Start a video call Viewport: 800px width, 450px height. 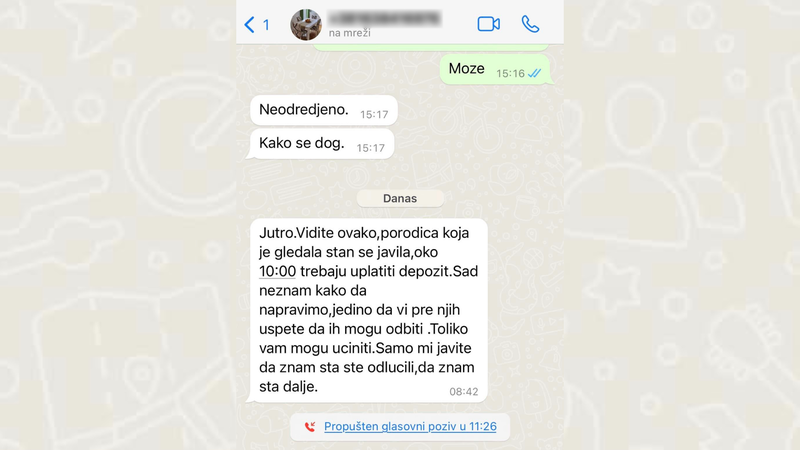(488, 24)
